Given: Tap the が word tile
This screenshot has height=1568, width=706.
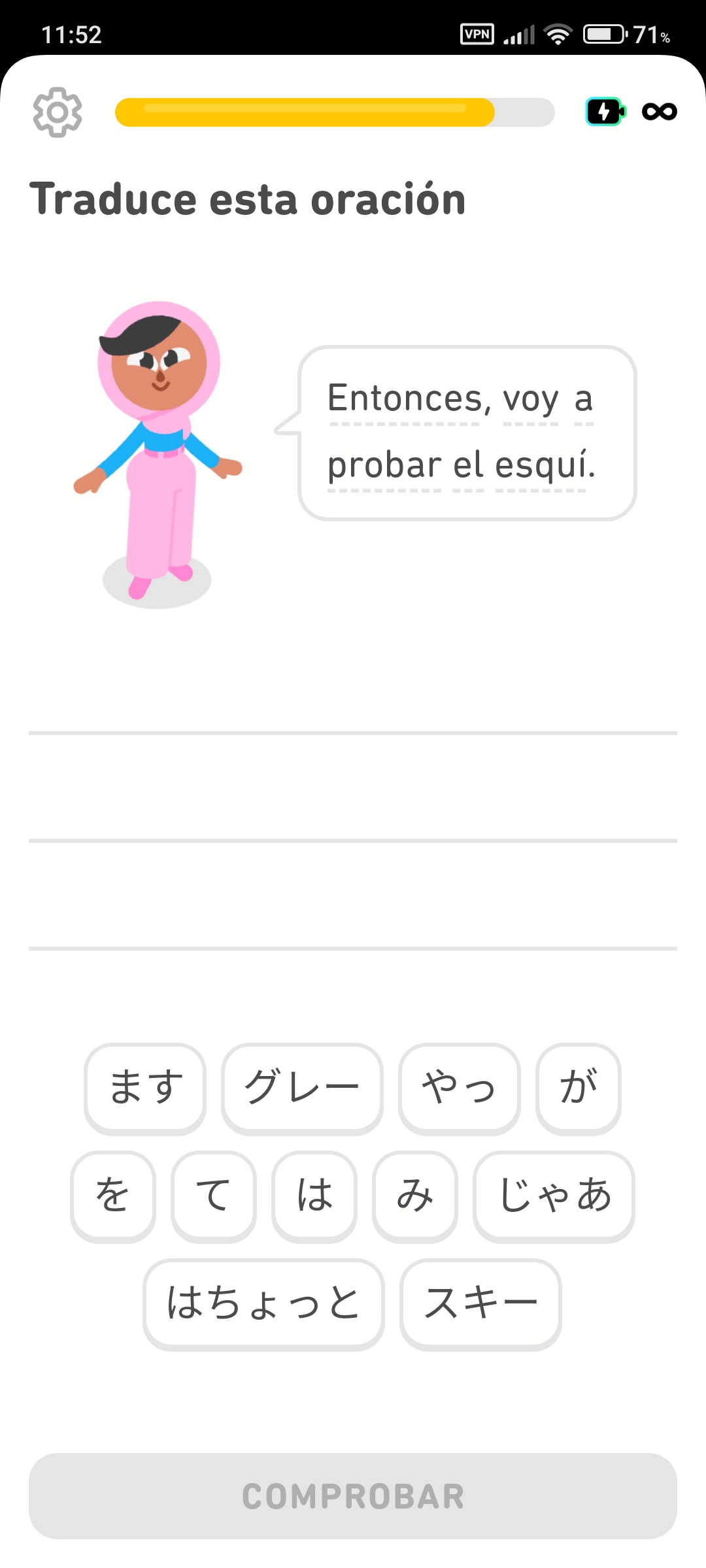Looking at the screenshot, I should (578, 1088).
